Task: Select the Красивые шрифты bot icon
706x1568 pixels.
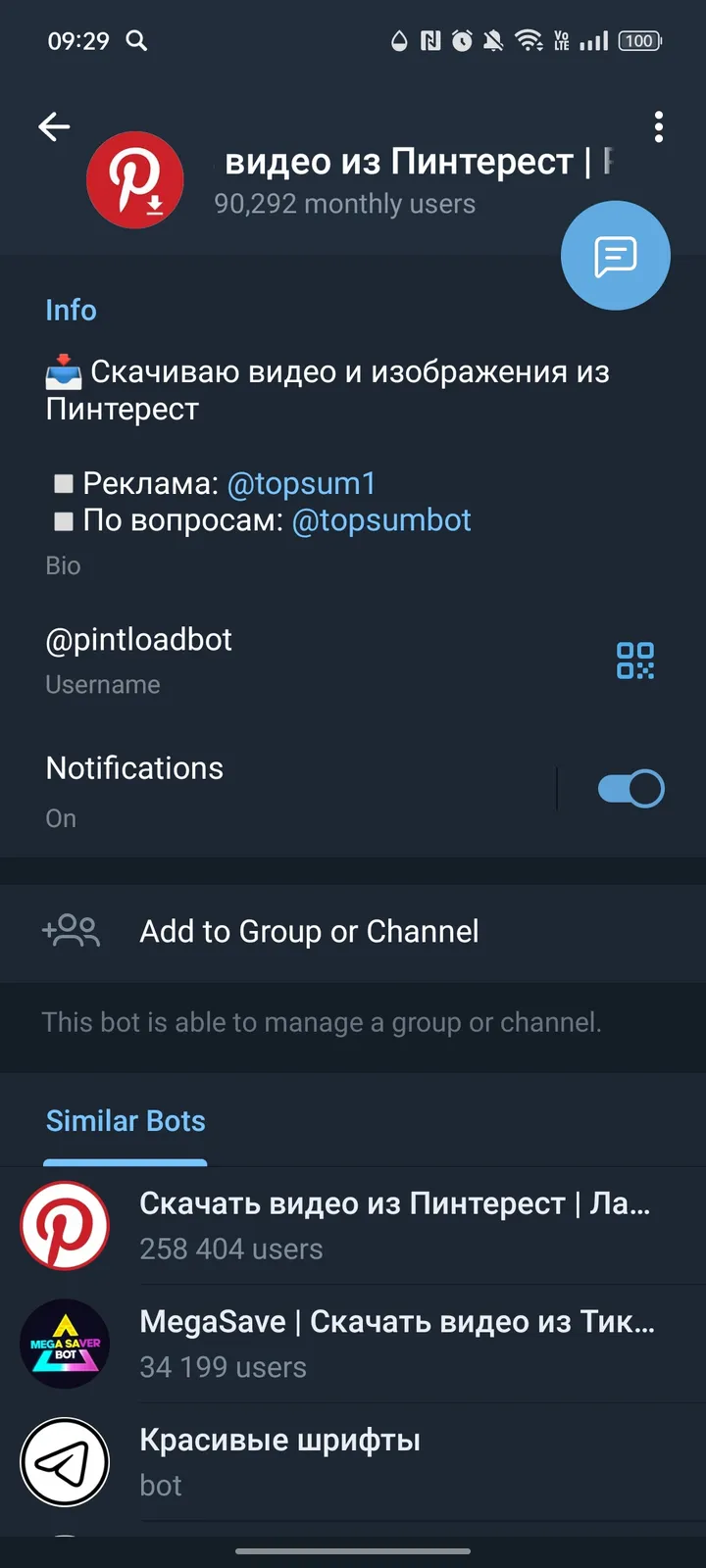Action: pyautogui.click(x=65, y=1461)
